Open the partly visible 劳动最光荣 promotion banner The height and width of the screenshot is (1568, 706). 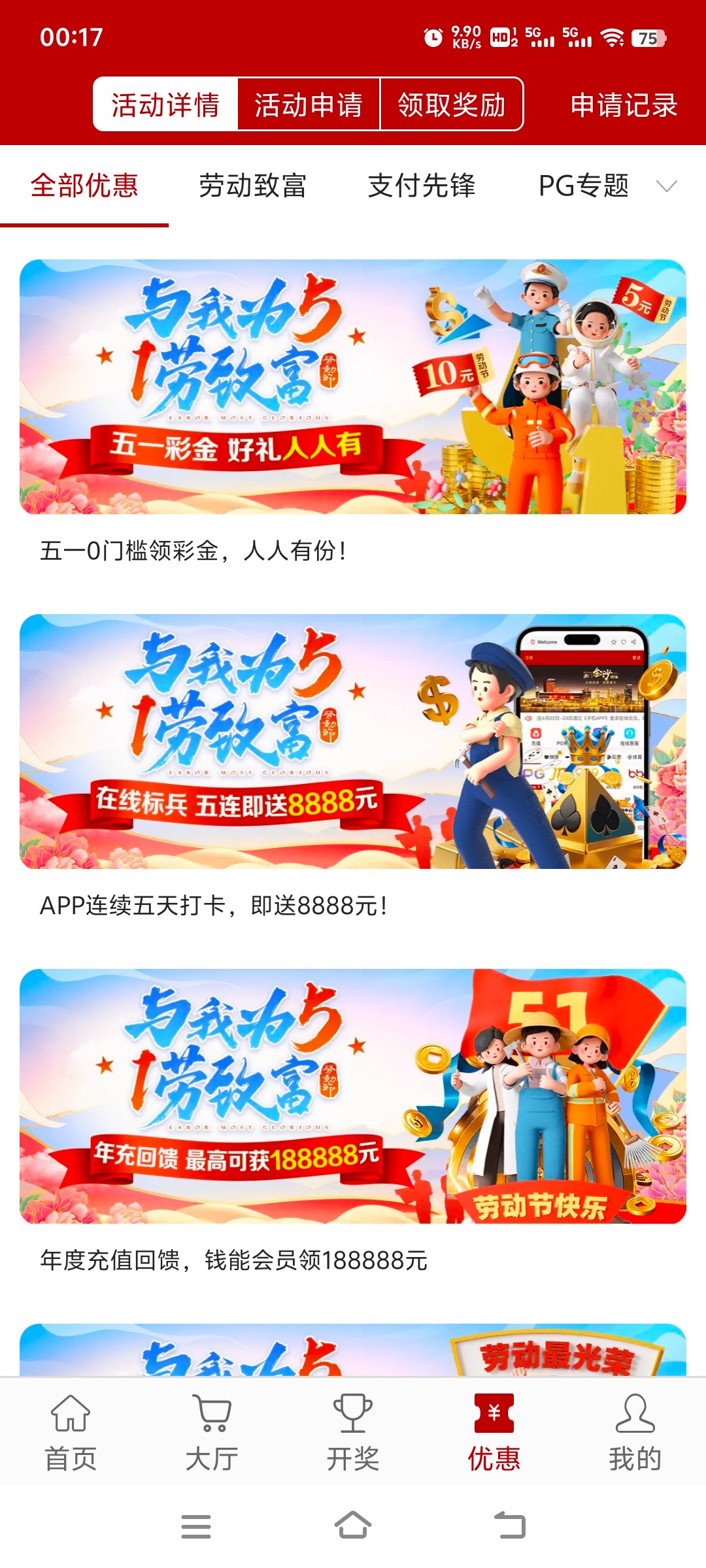353,1350
